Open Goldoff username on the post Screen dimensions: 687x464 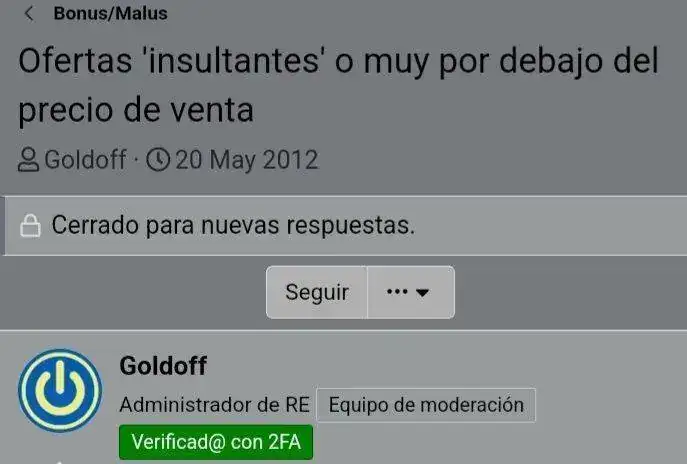click(x=163, y=366)
